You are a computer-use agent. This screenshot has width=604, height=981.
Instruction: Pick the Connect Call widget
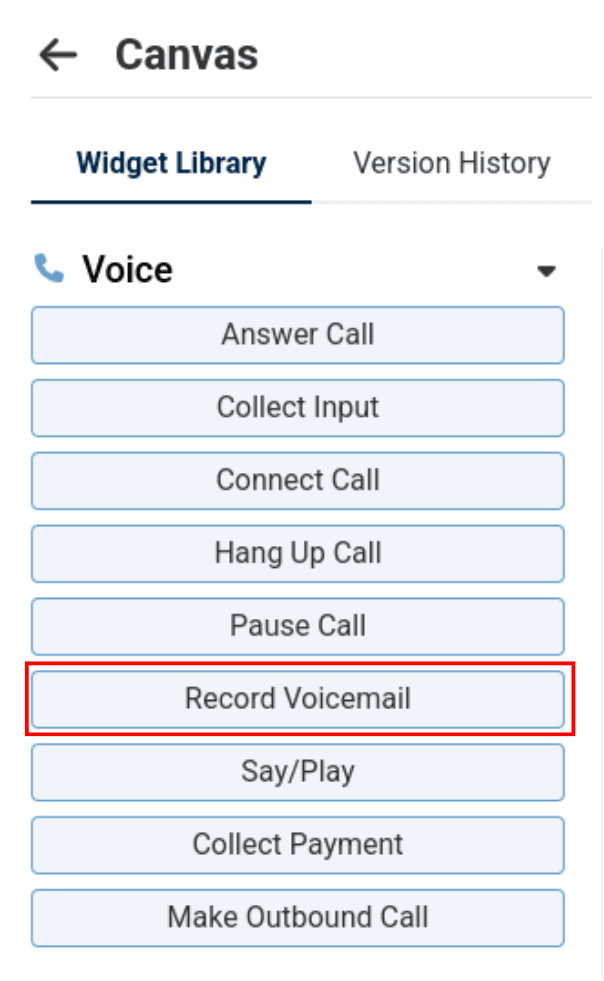click(x=298, y=481)
